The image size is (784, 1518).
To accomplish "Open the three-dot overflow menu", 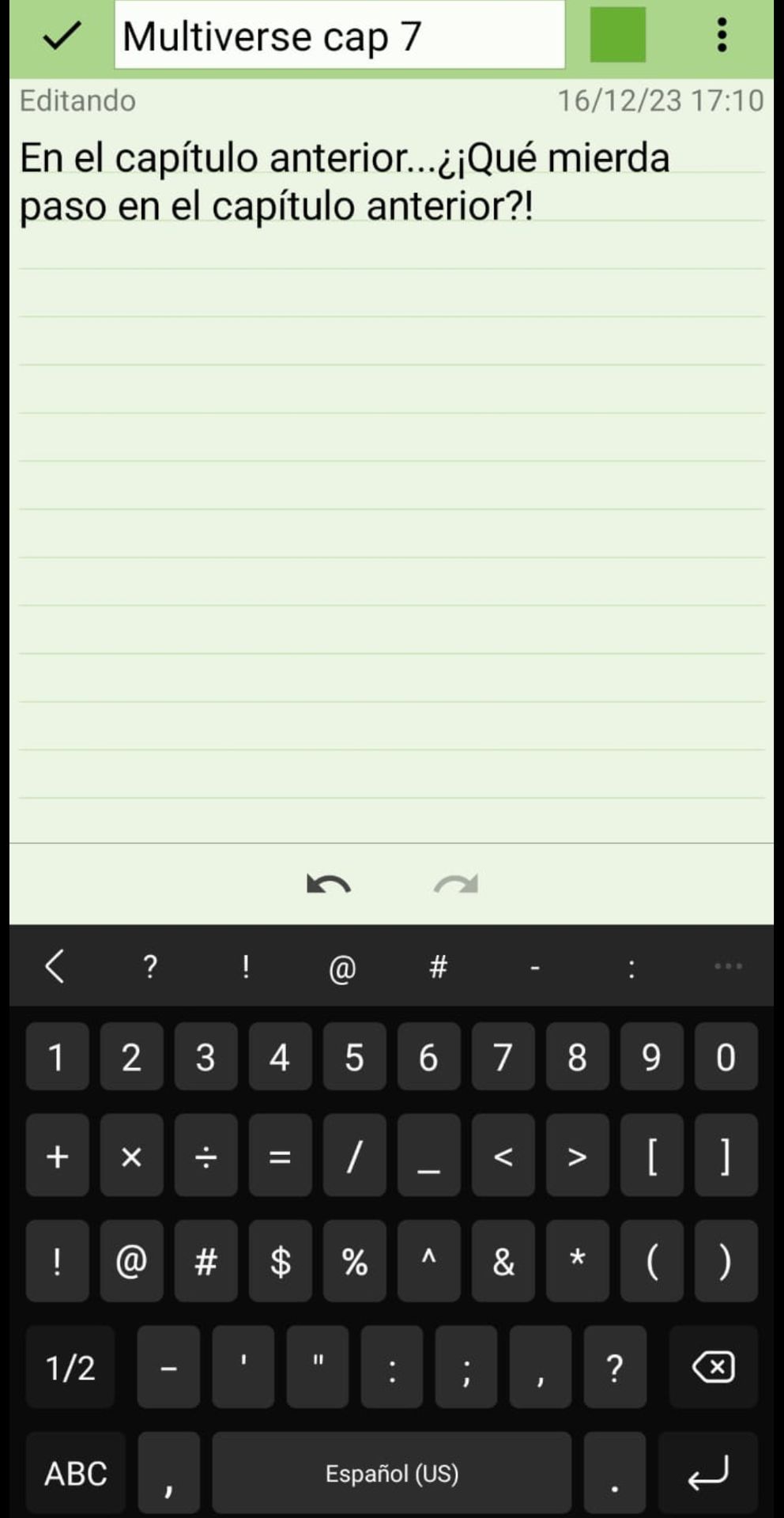I will pyautogui.click(x=722, y=36).
